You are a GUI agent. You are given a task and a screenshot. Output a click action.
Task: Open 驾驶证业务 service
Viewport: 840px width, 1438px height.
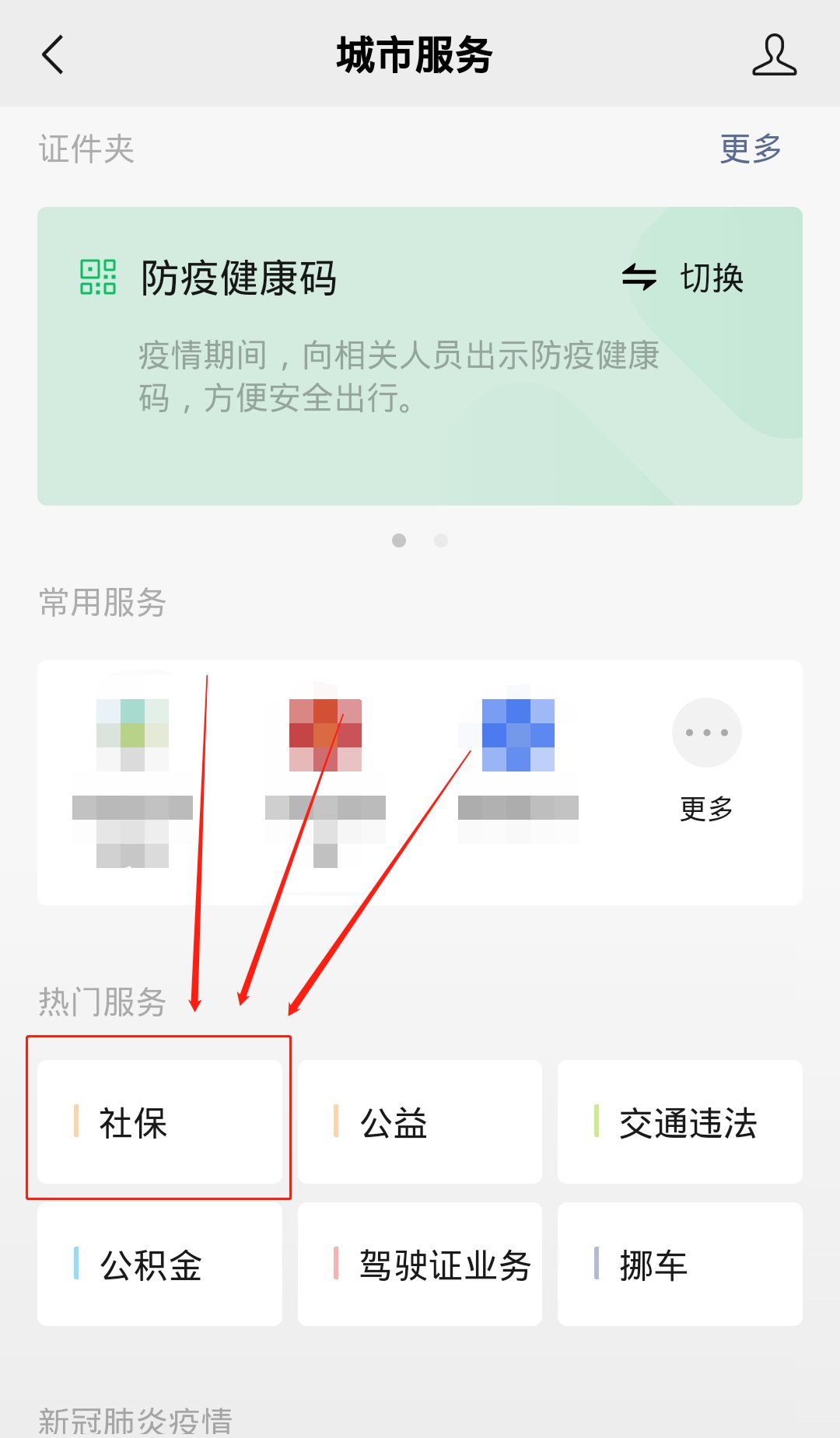point(419,1264)
